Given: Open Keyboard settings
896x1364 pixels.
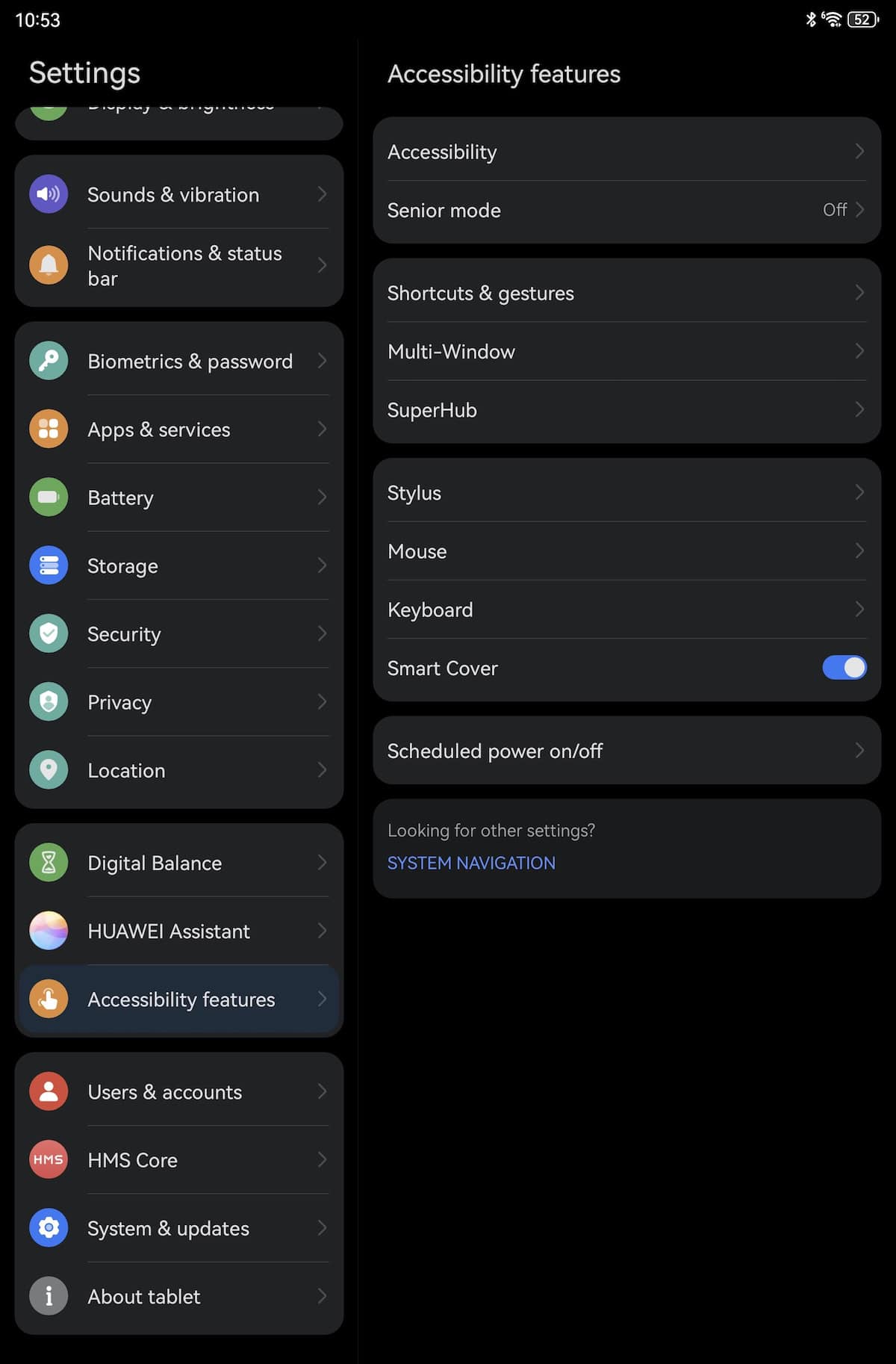Looking at the screenshot, I should (626, 610).
